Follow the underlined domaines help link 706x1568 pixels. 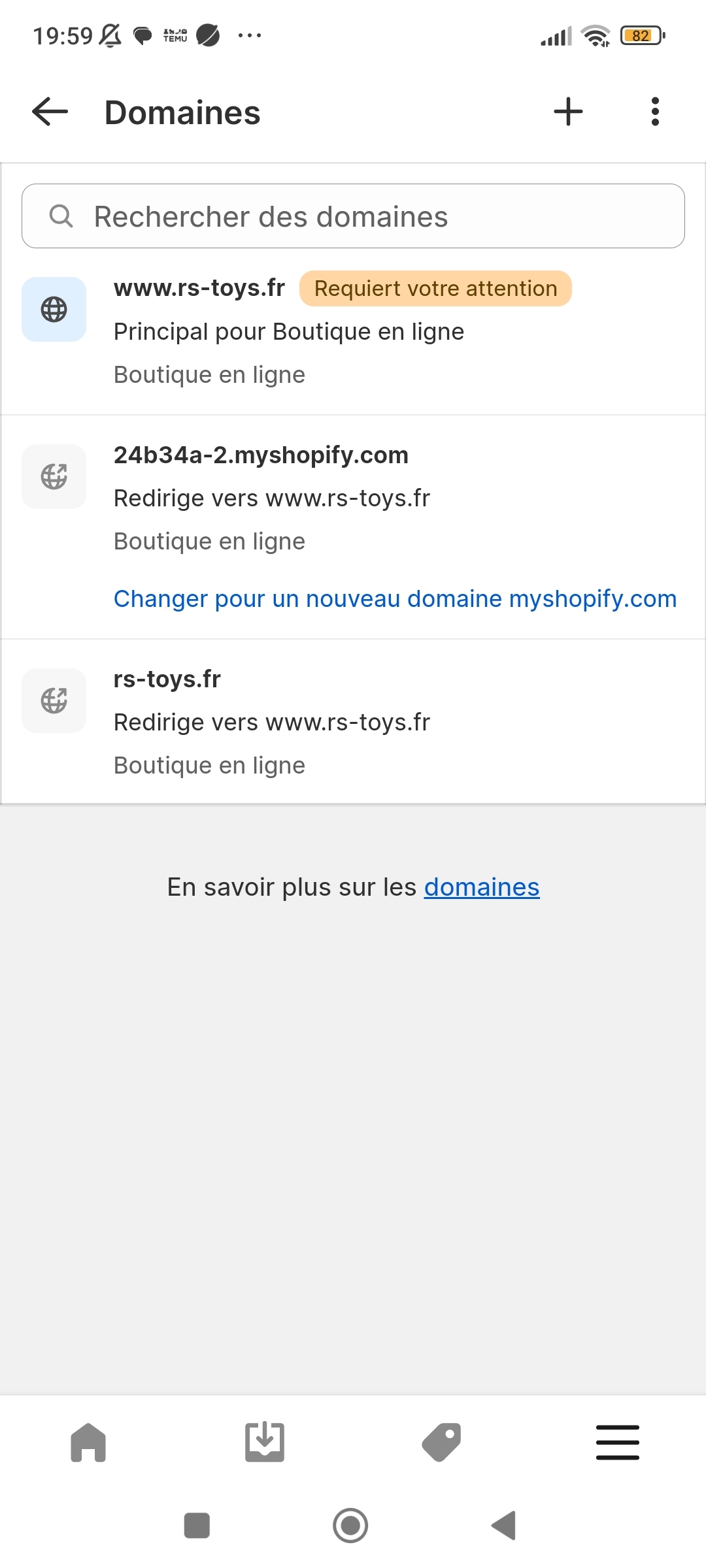tap(482, 887)
